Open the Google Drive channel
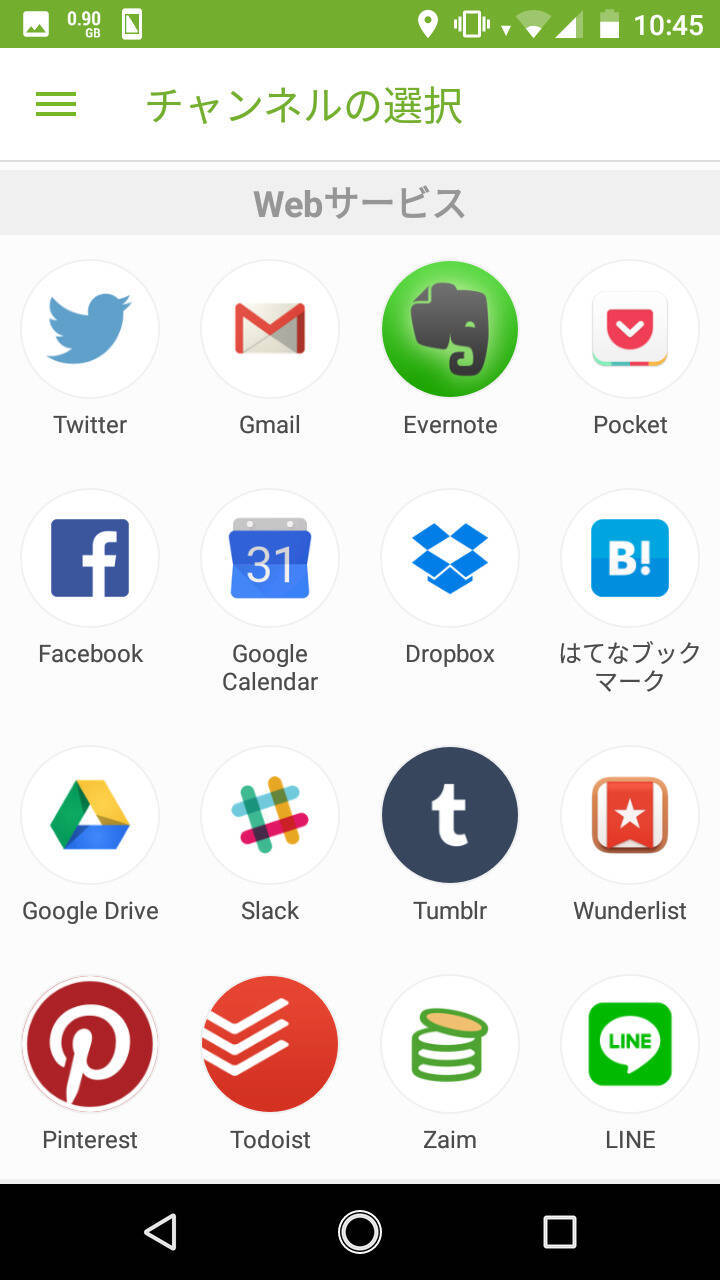The width and height of the screenshot is (720, 1280). point(90,815)
